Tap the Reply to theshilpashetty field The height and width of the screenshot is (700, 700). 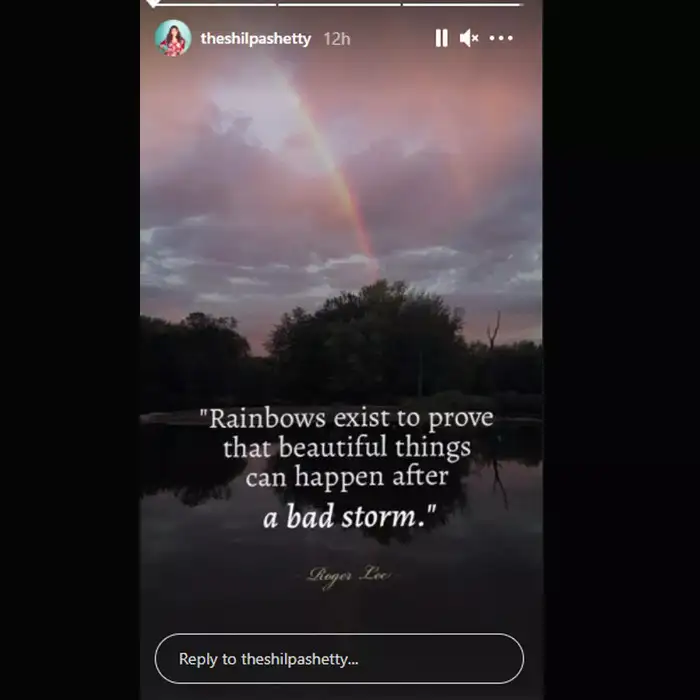[339, 659]
